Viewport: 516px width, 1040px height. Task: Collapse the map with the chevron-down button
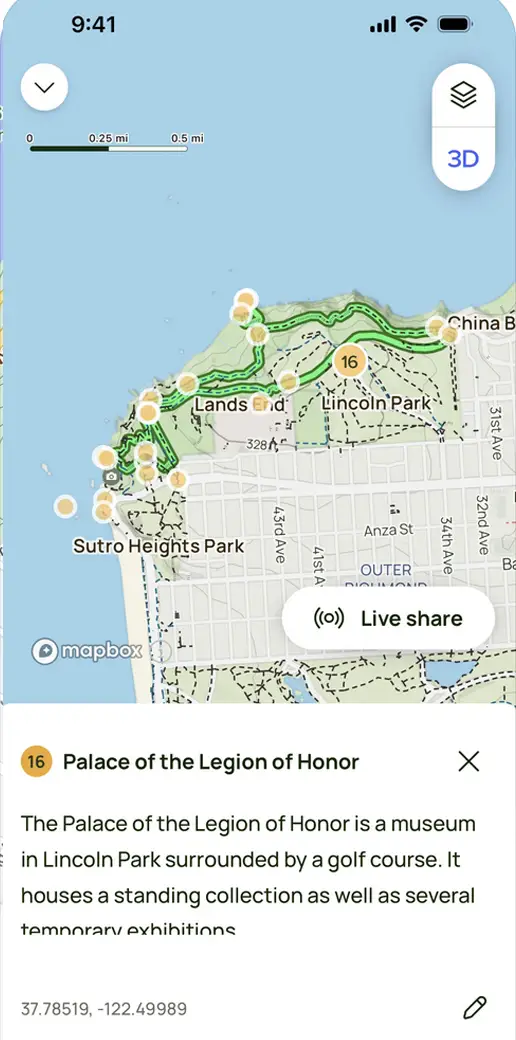point(44,87)
